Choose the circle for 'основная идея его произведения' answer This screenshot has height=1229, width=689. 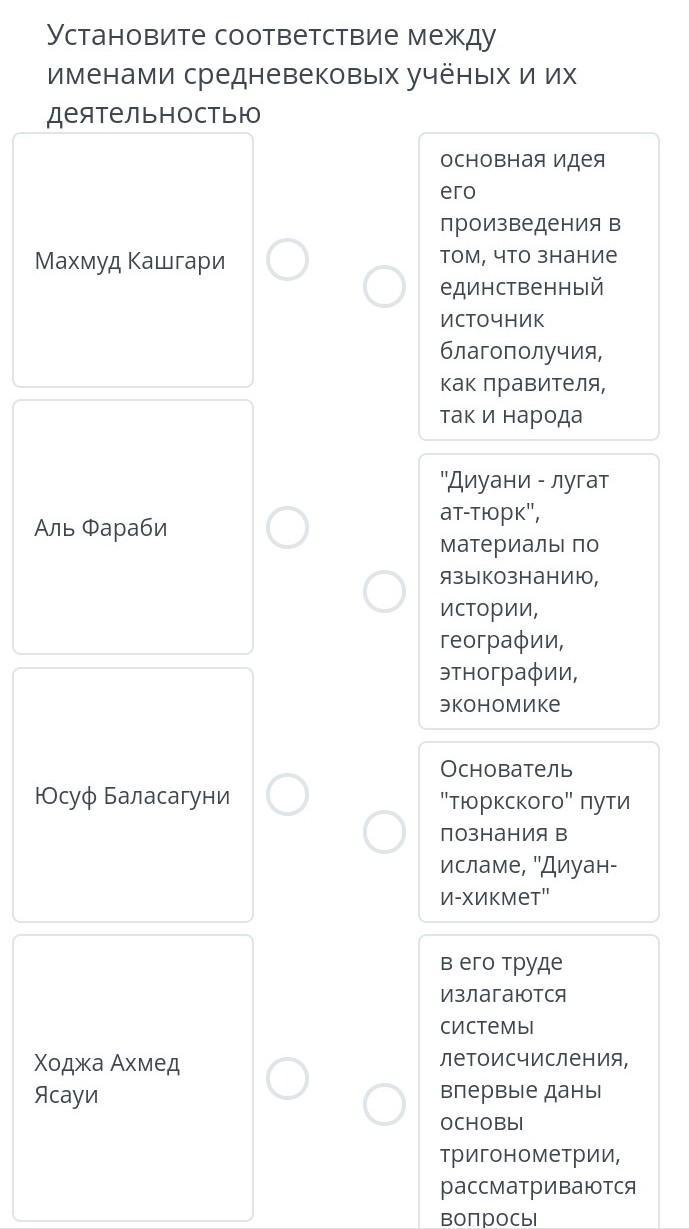click(384, 286)
